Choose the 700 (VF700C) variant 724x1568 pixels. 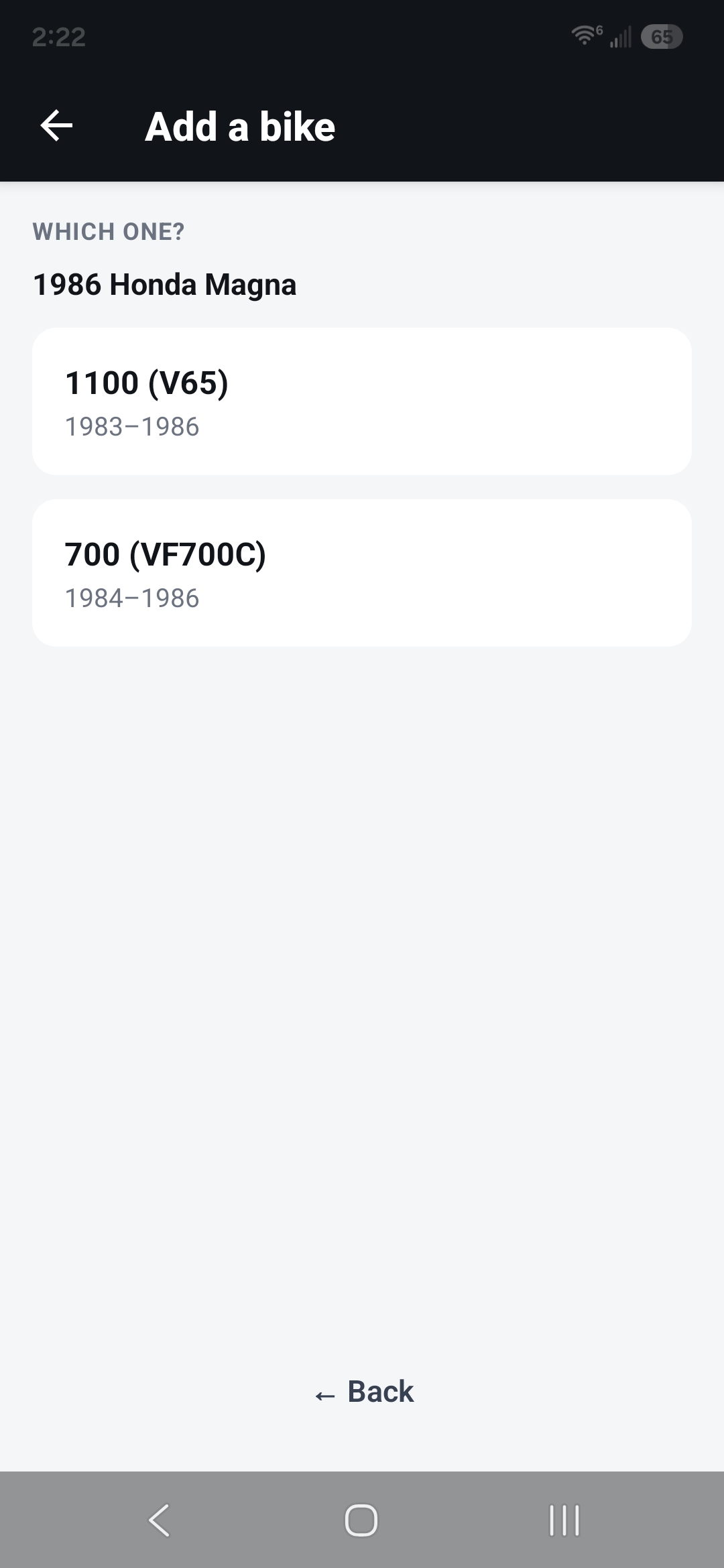(362, 573)
